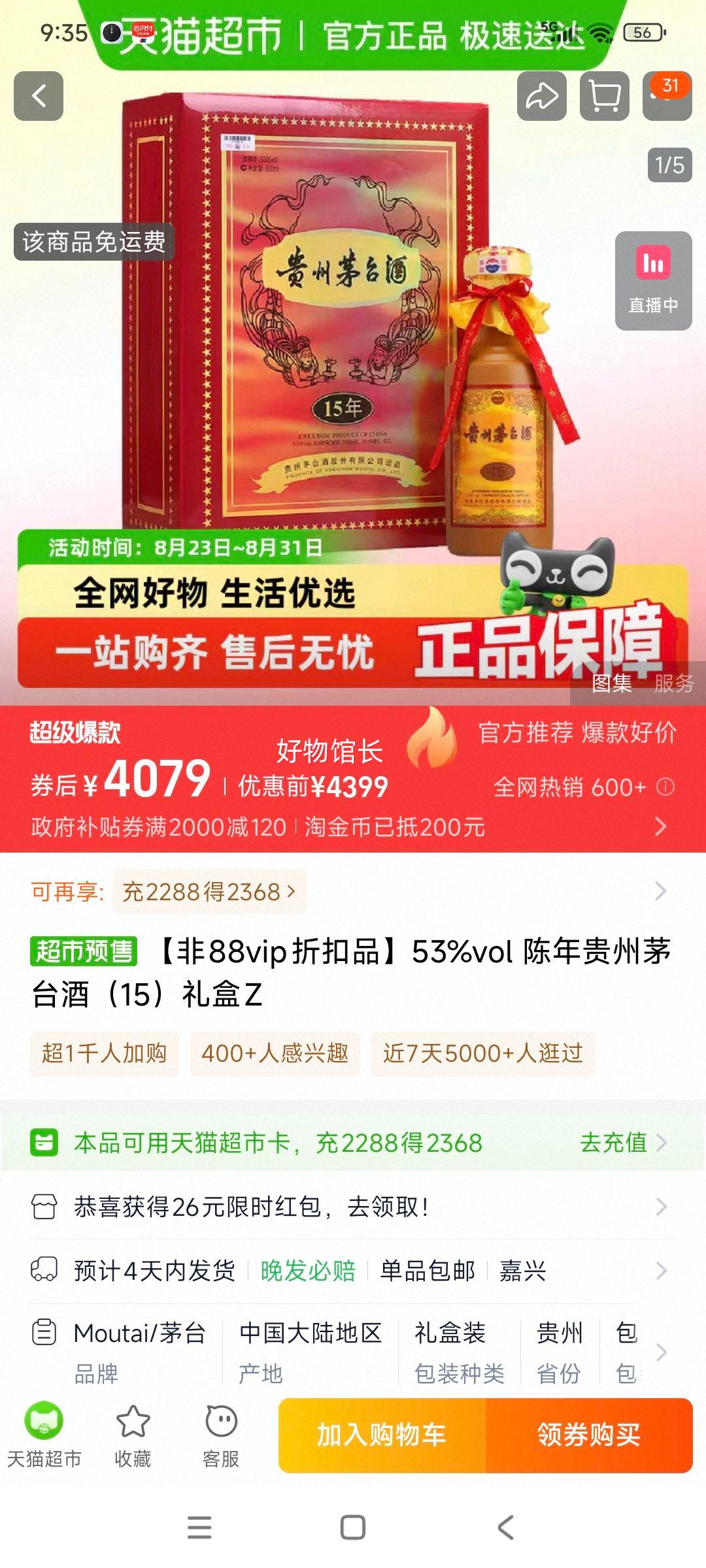706x1568 pixels.
Task: Switch to the 图集 tab
Action: 613,683
